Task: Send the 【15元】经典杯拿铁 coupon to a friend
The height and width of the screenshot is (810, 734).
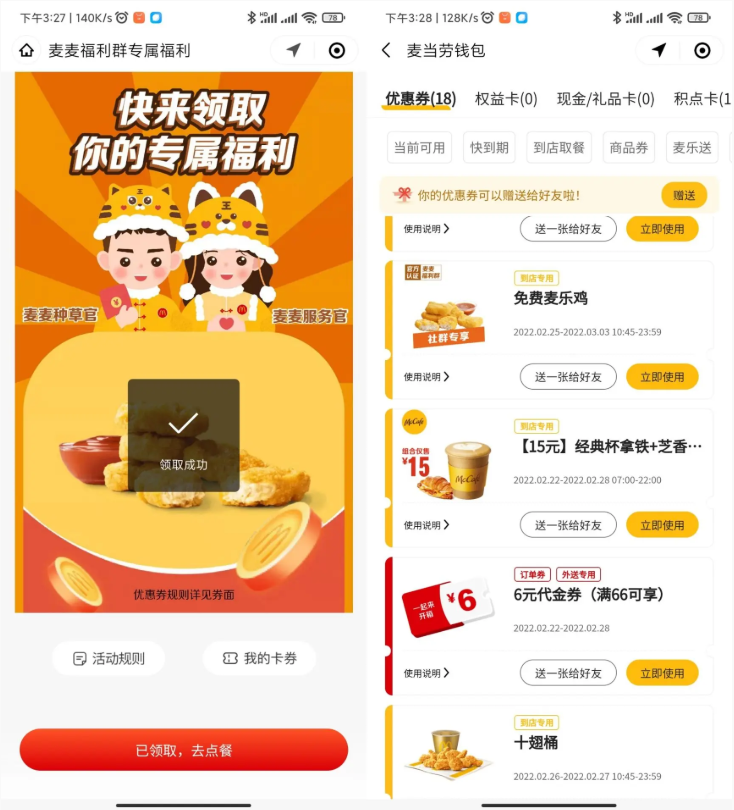Action: pos(568,525)
